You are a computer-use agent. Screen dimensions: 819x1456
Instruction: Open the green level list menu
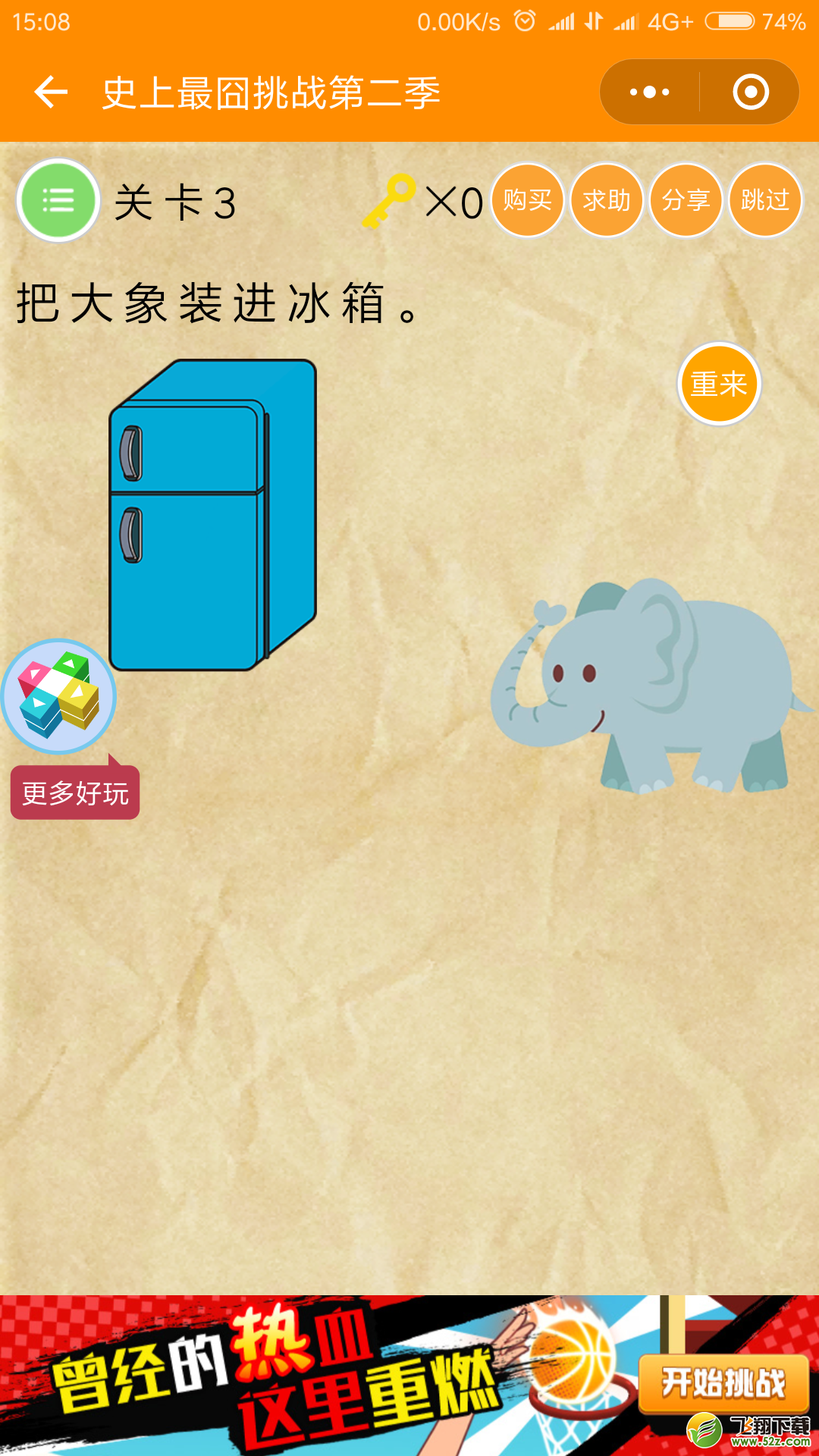click(x=58, y=201)
